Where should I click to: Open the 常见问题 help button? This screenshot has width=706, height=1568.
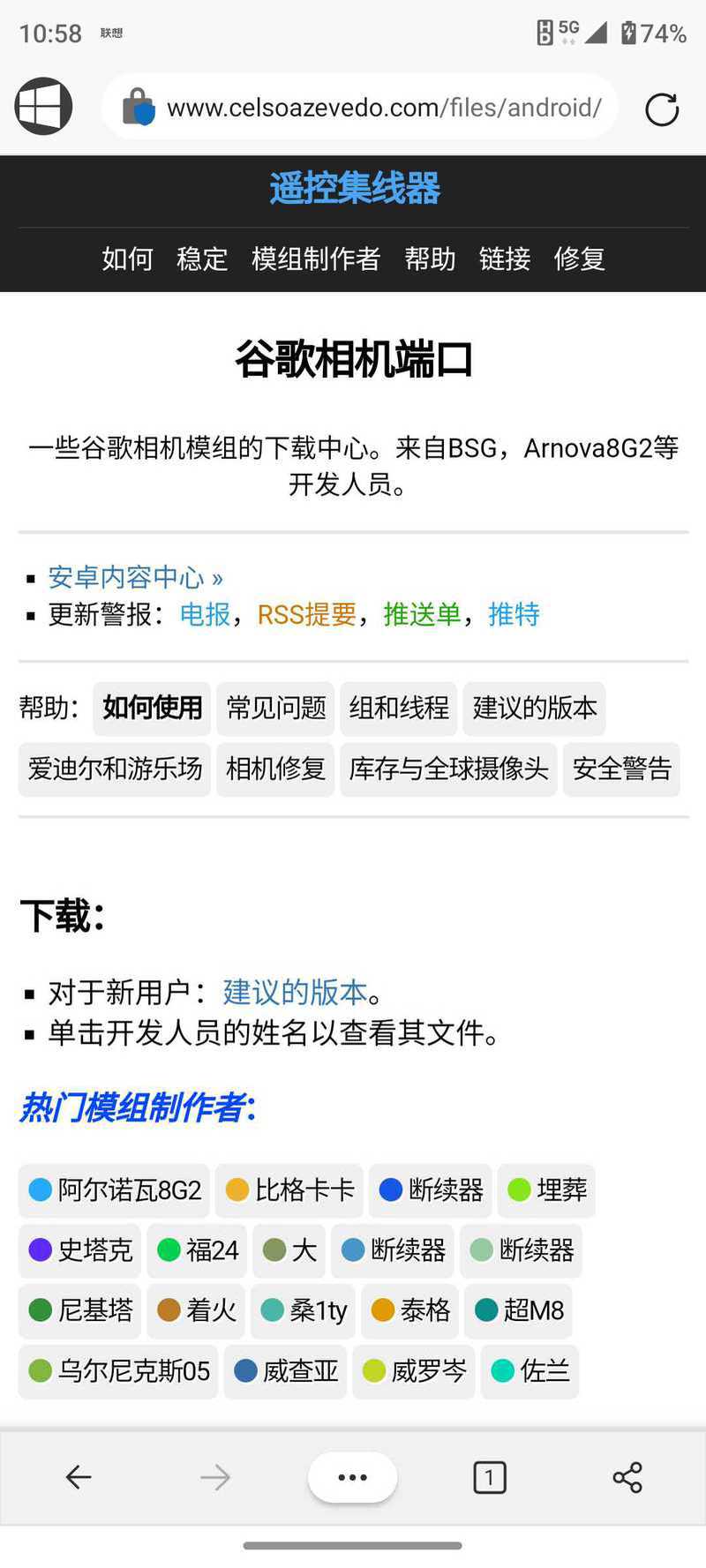[x=275, y=708]
